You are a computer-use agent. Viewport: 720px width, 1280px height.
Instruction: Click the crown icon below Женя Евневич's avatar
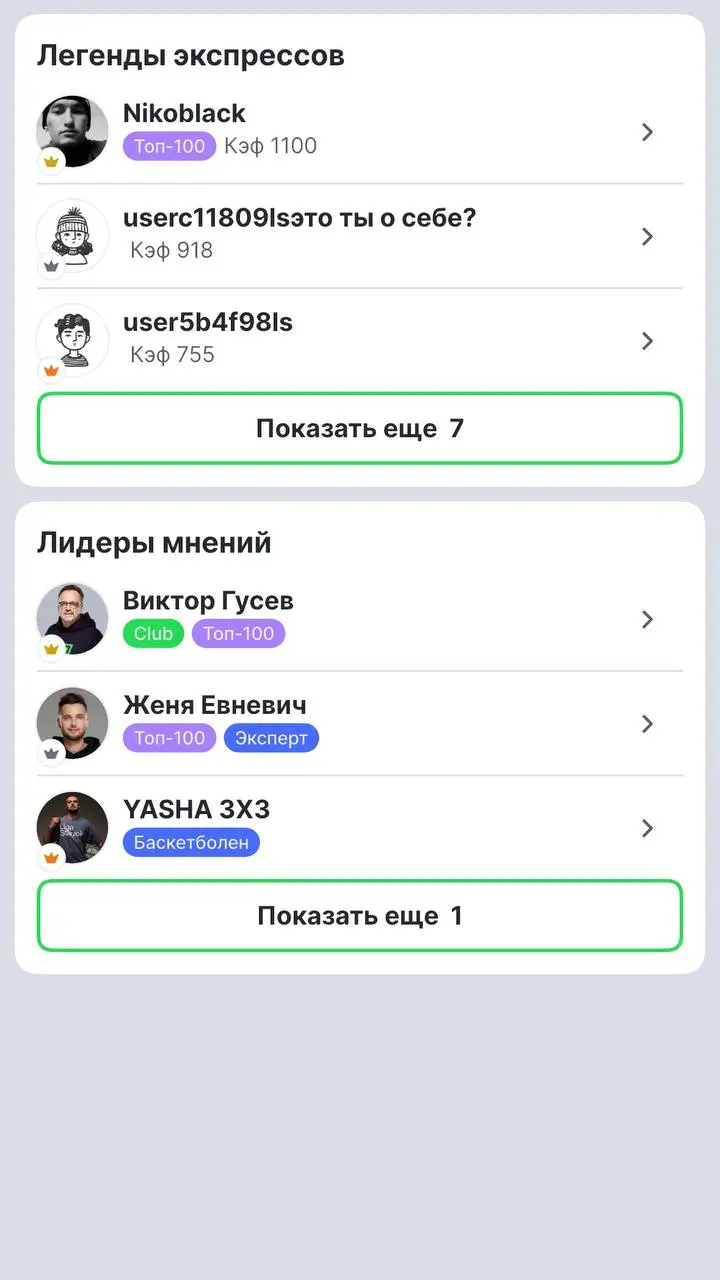tap(51, 753)
